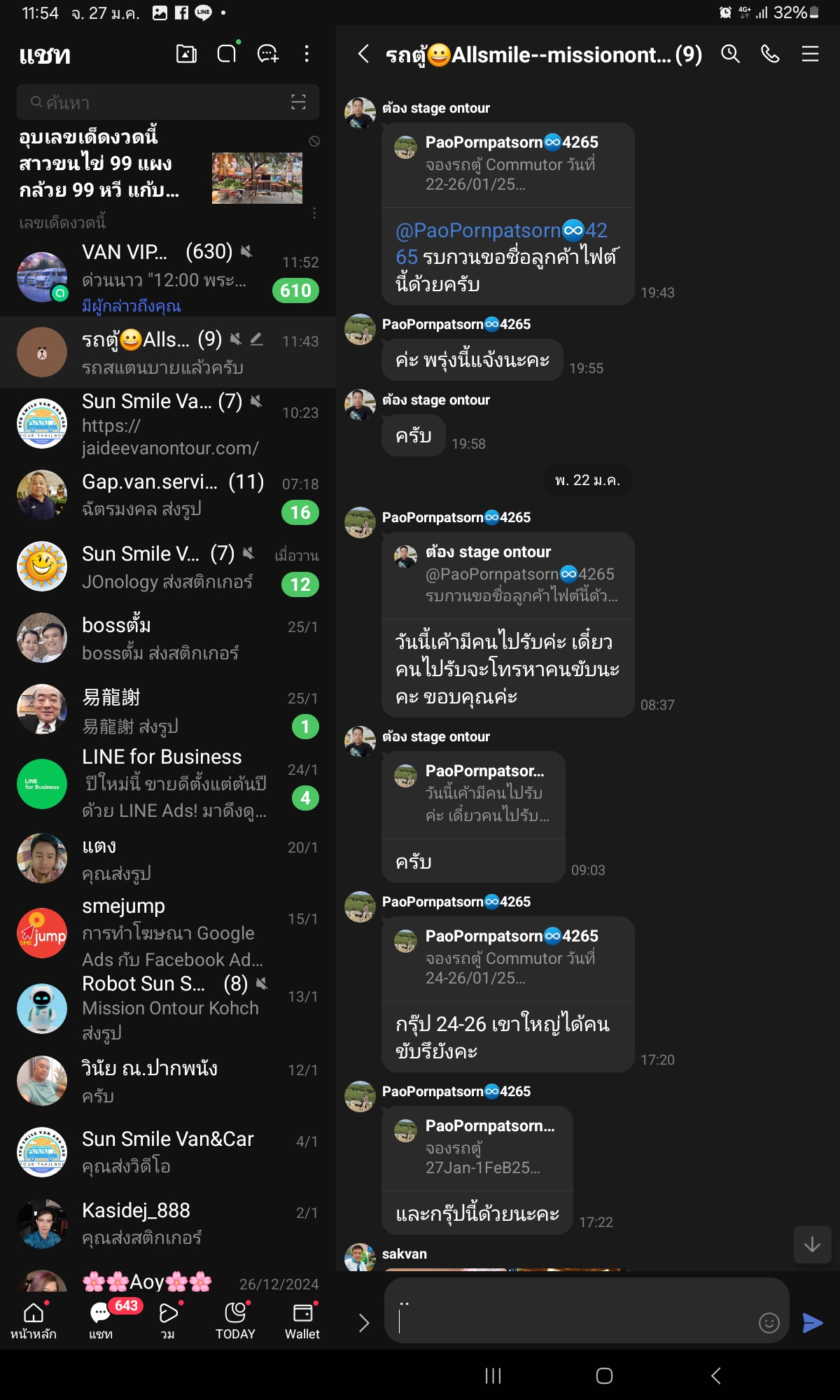Open the emoji sticker picker
This screenshot has height=1400, width=840.
pyautogui.click(x=769, y=1322)
